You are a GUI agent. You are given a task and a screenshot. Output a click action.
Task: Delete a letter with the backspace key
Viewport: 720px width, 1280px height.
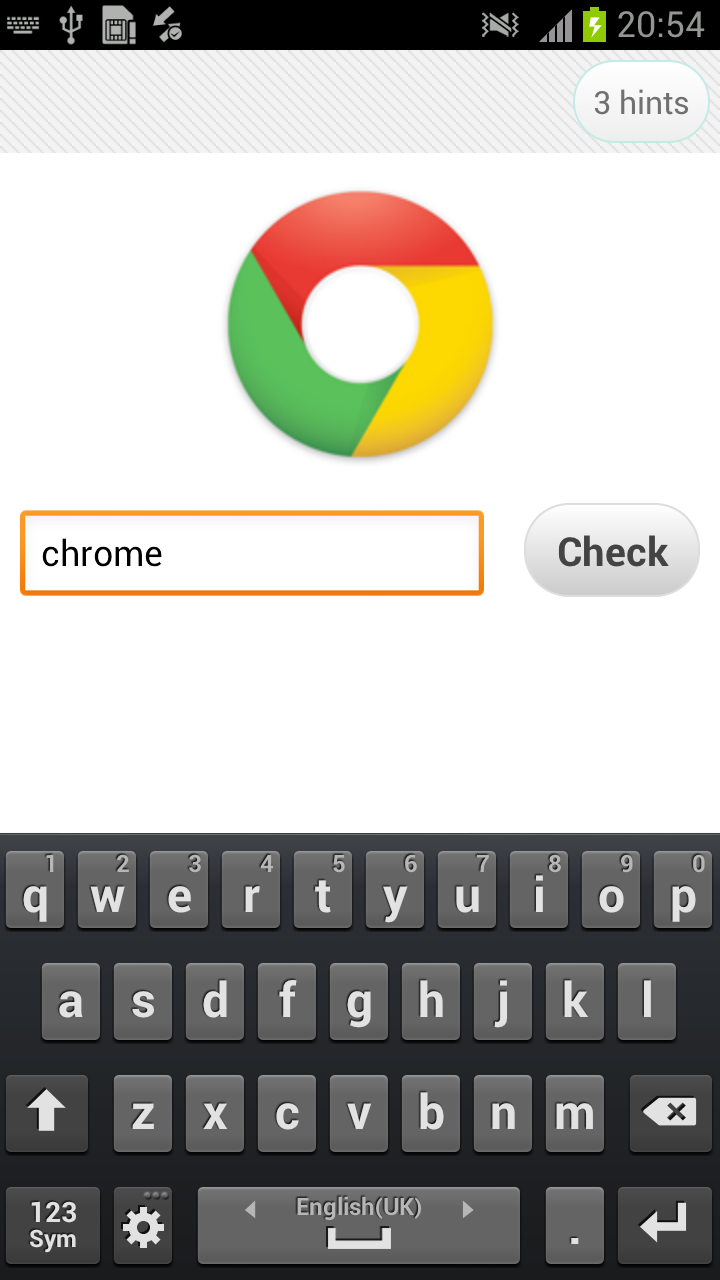click(x=669, y=1113)
